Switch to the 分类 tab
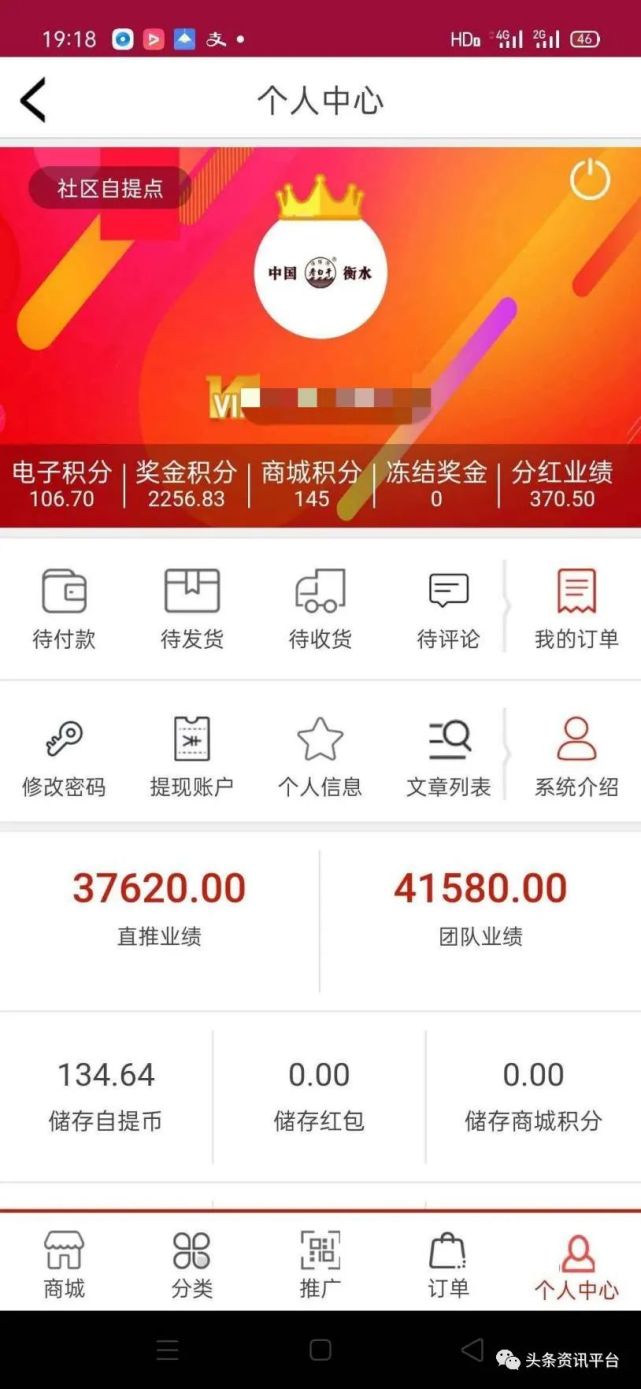The width and height of the screenshot is (641, 1389). tap(192, 1264)
